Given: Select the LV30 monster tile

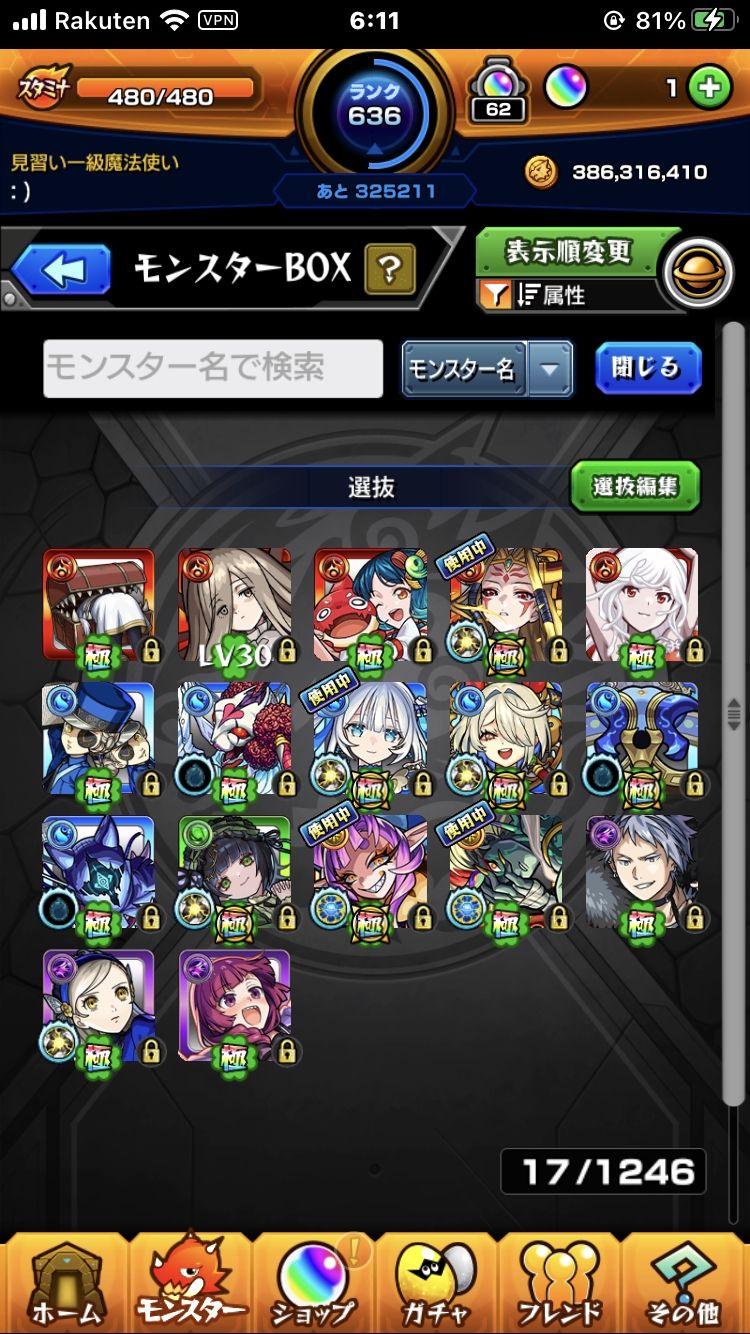Looking at the screenshot, I should coord(234,605).
